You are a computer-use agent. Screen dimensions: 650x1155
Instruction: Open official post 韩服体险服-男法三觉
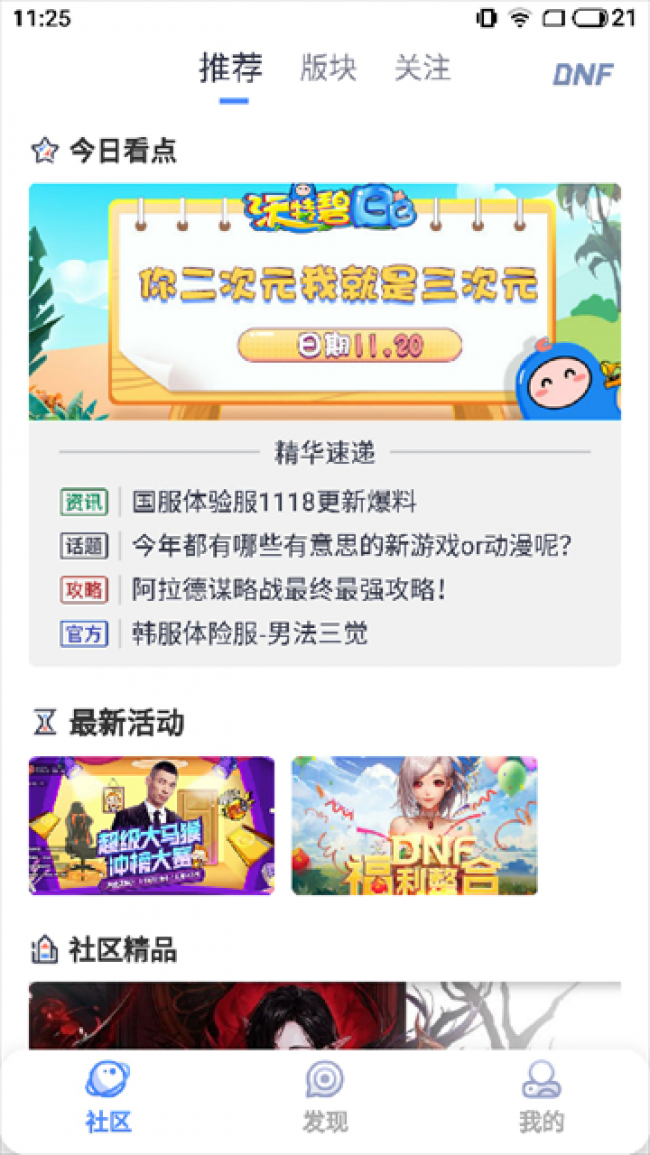point(250,633)
